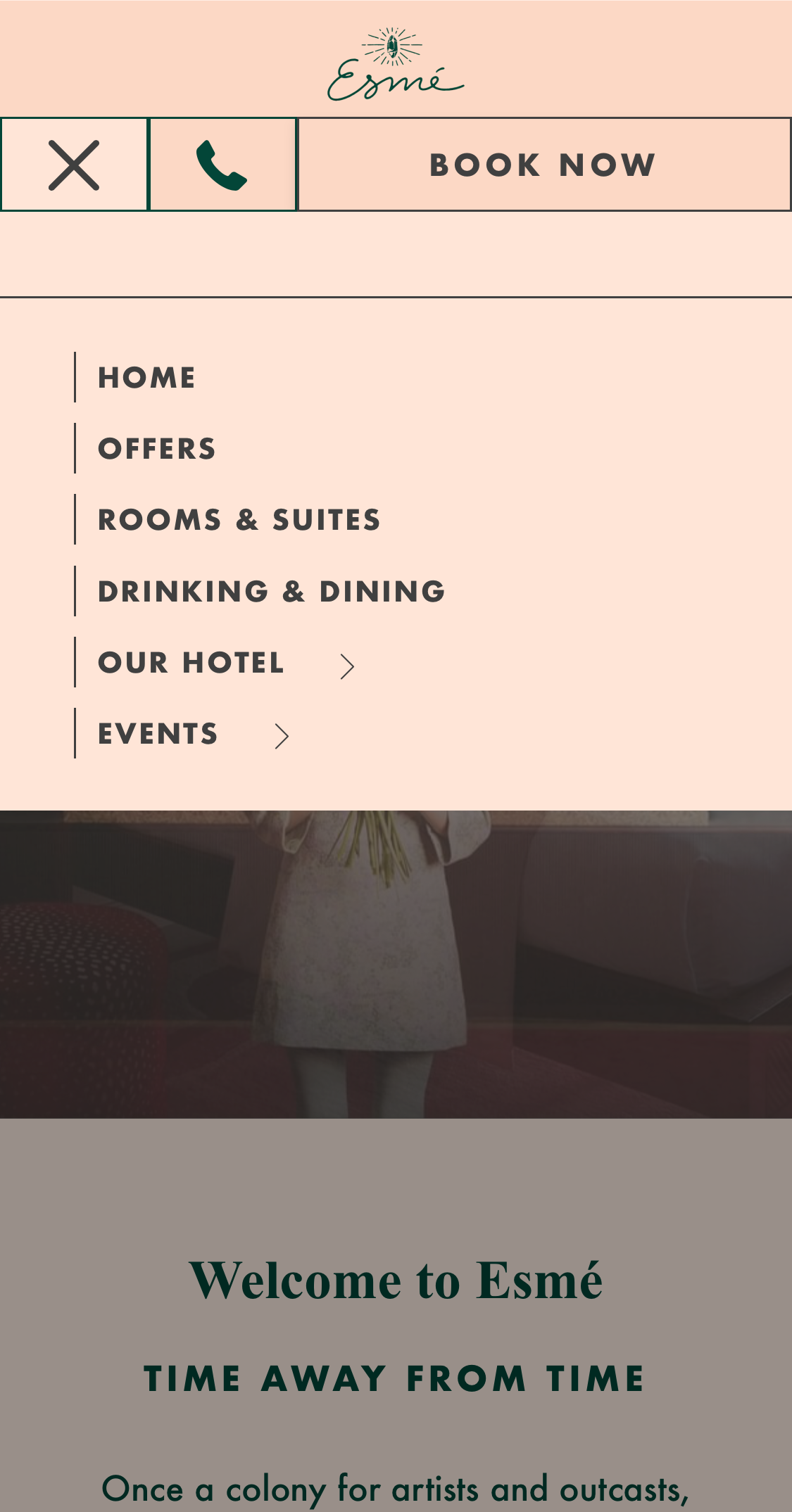This screenshot has height=1512, width=792.
Task: Tap the green telephone handset symbol
Action: click(x=222, y=165)
